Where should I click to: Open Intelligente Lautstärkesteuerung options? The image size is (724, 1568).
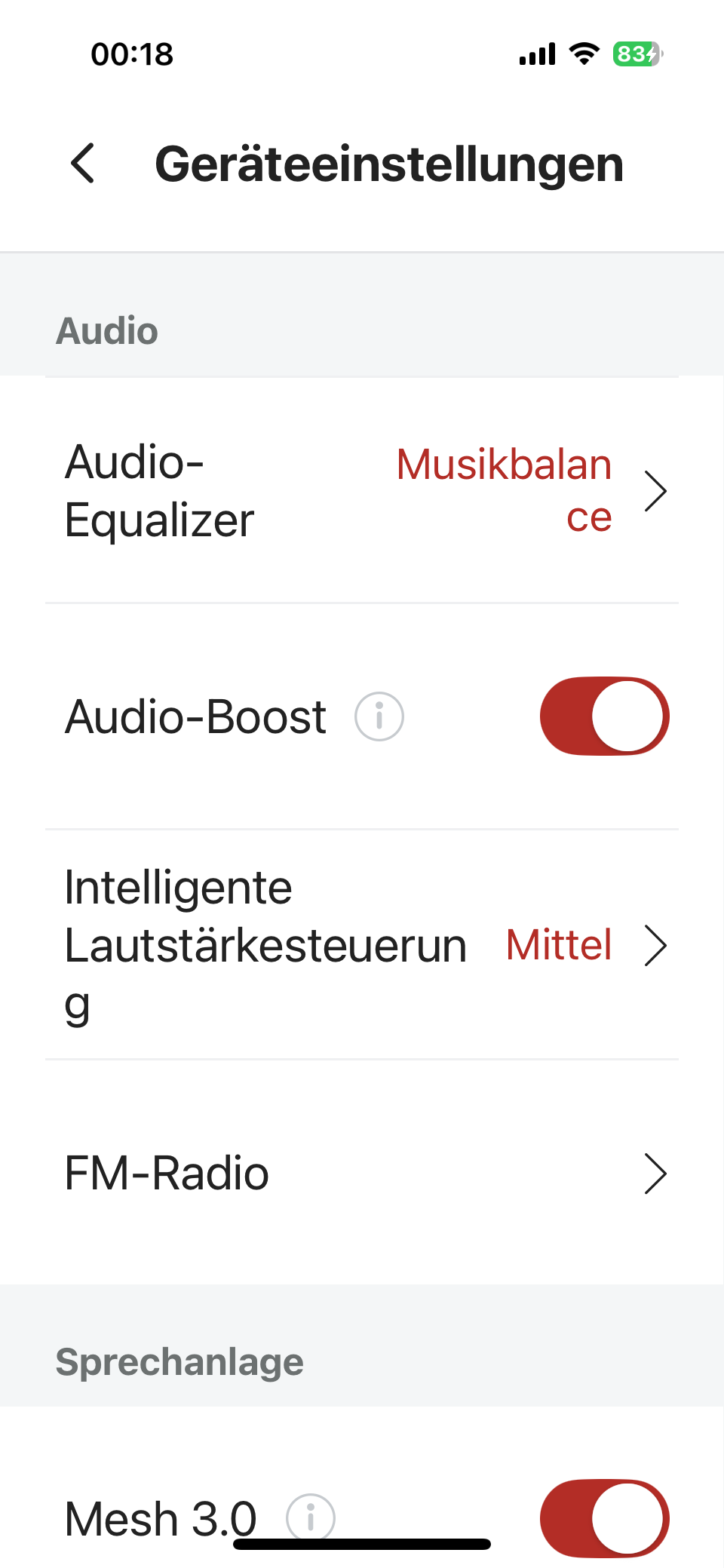(x=362, y=945)
